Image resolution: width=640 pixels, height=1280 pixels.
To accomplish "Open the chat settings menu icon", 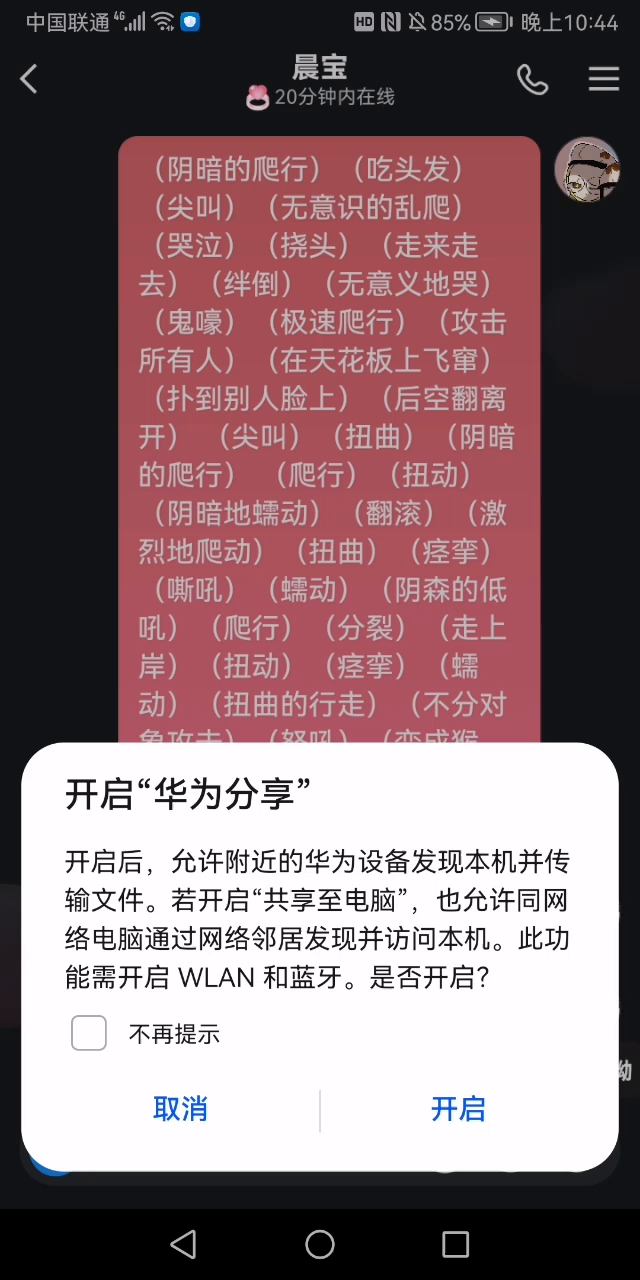I will [603, 80].
